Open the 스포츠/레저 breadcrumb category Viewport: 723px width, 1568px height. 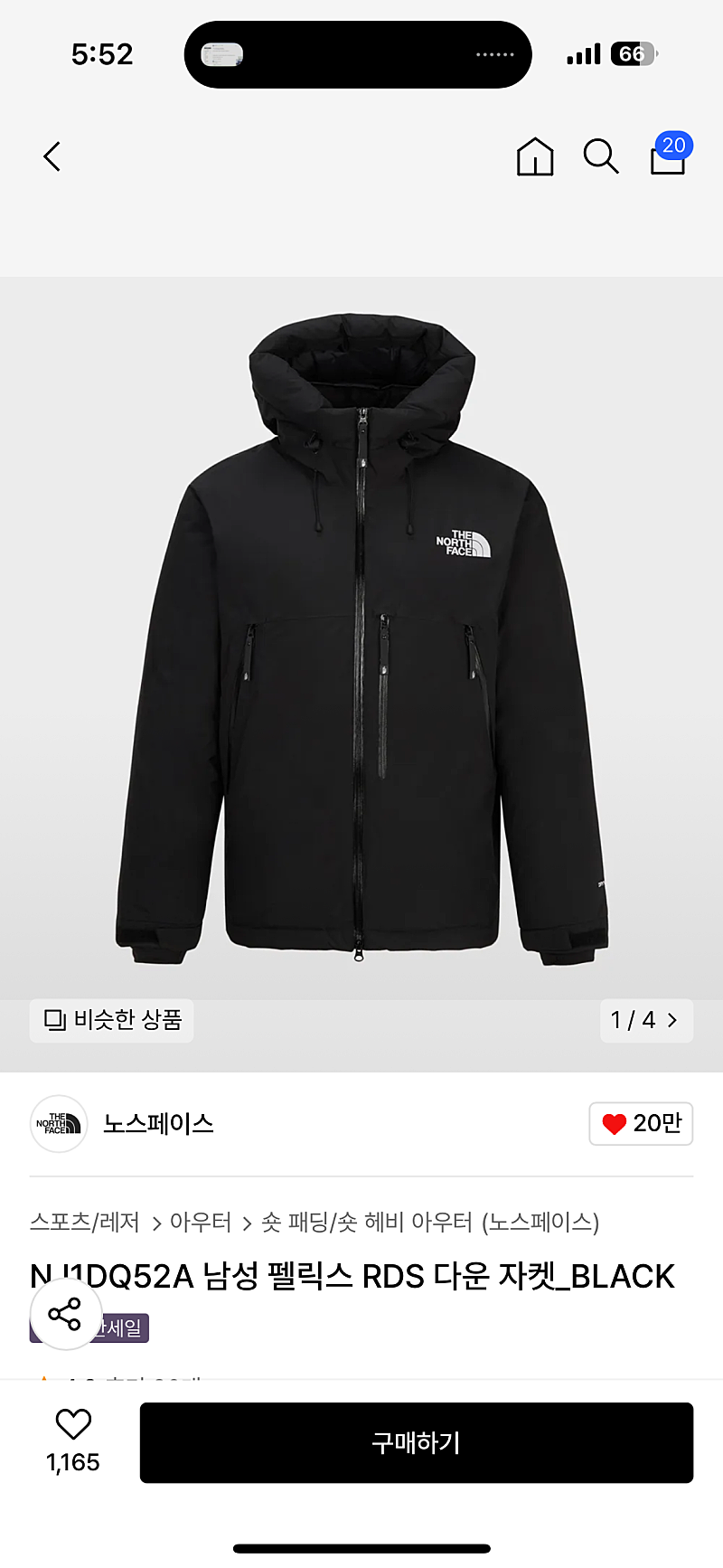pos(85,1223)
